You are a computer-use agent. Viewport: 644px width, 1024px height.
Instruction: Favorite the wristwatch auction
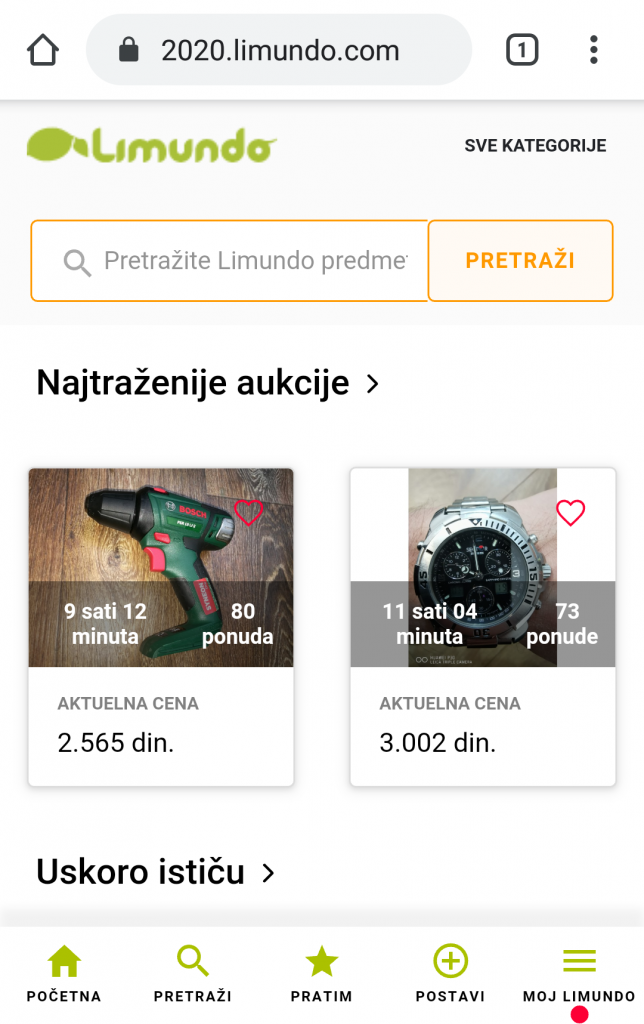click(x=570, y=513)
